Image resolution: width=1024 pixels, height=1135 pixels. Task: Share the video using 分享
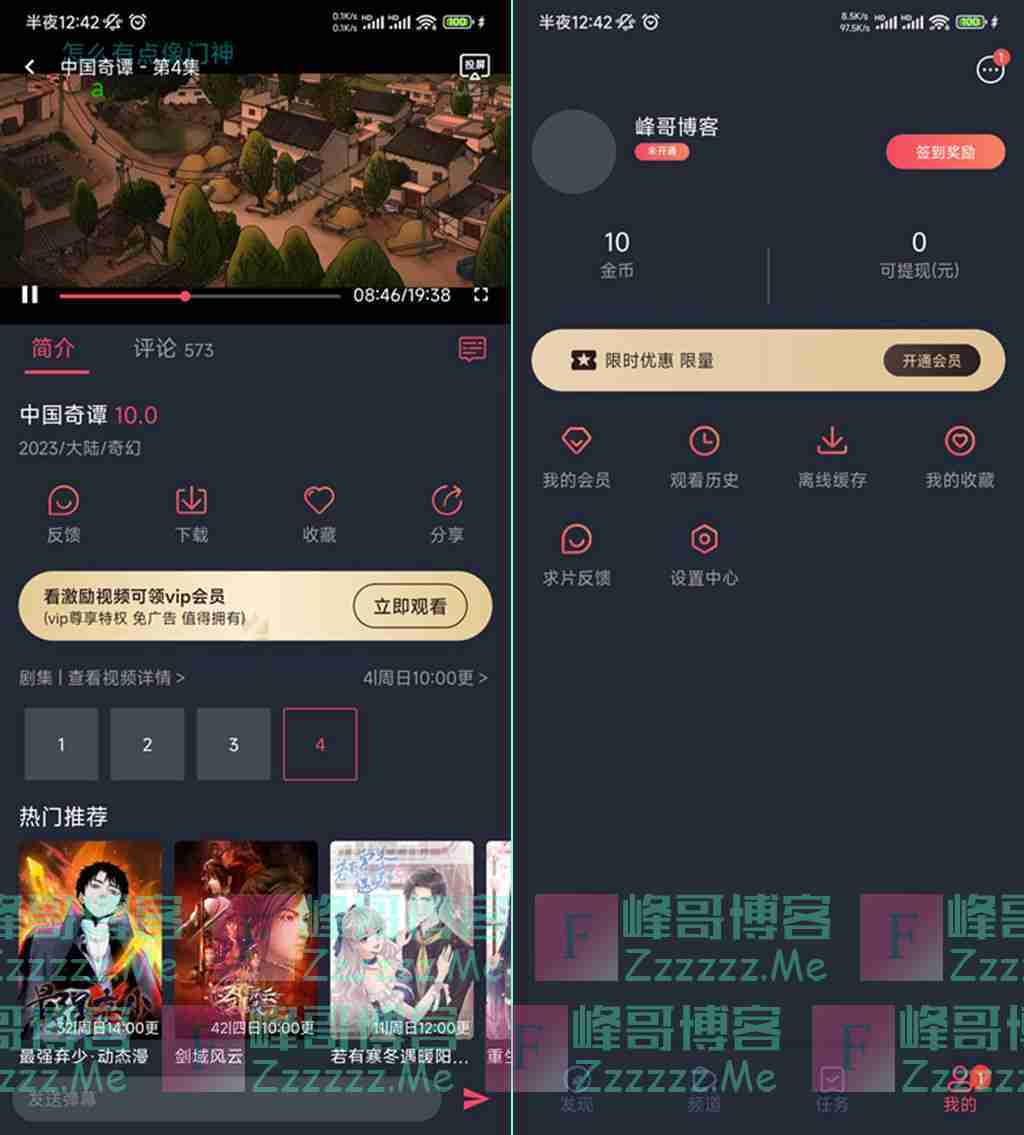click(x=446, y=514)
